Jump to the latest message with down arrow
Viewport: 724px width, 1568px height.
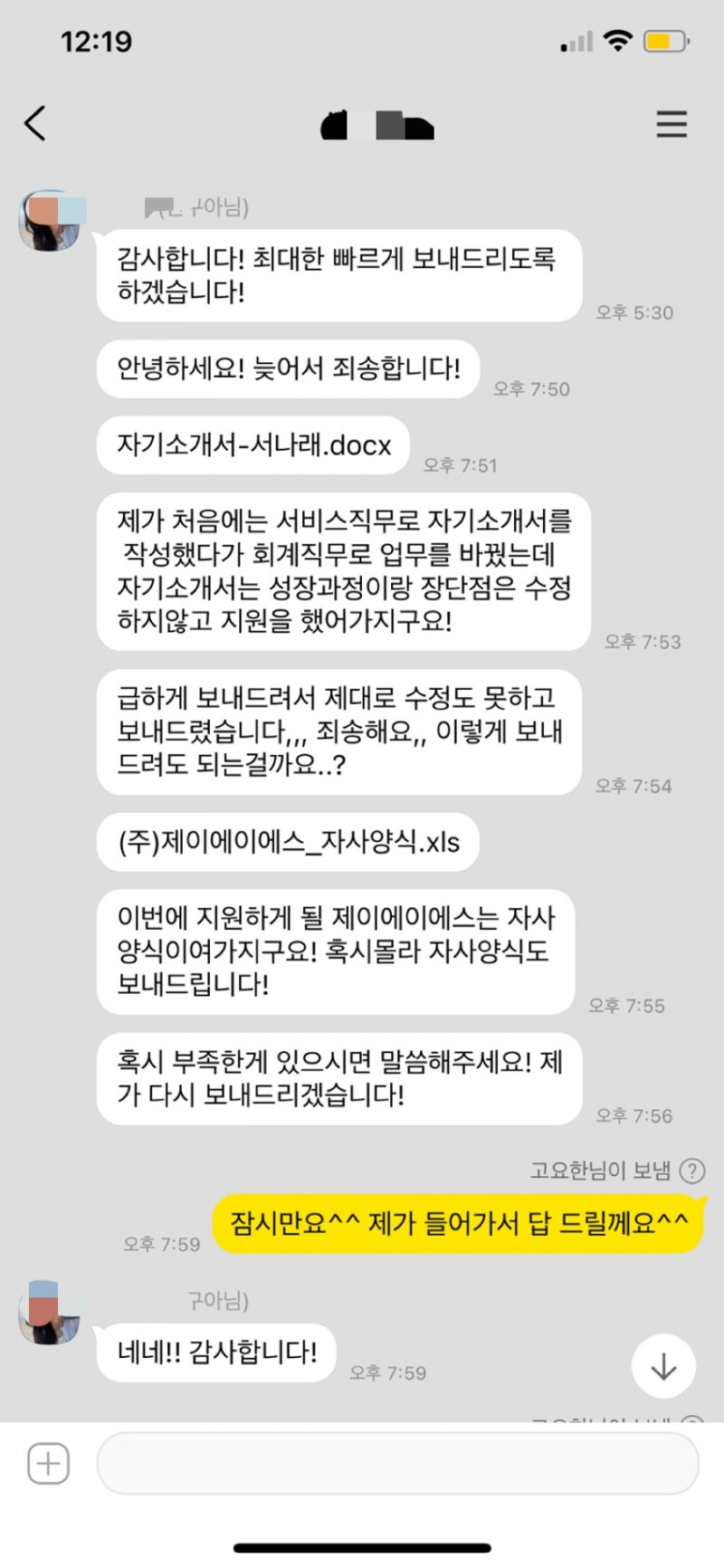(x=663, y=1366)
